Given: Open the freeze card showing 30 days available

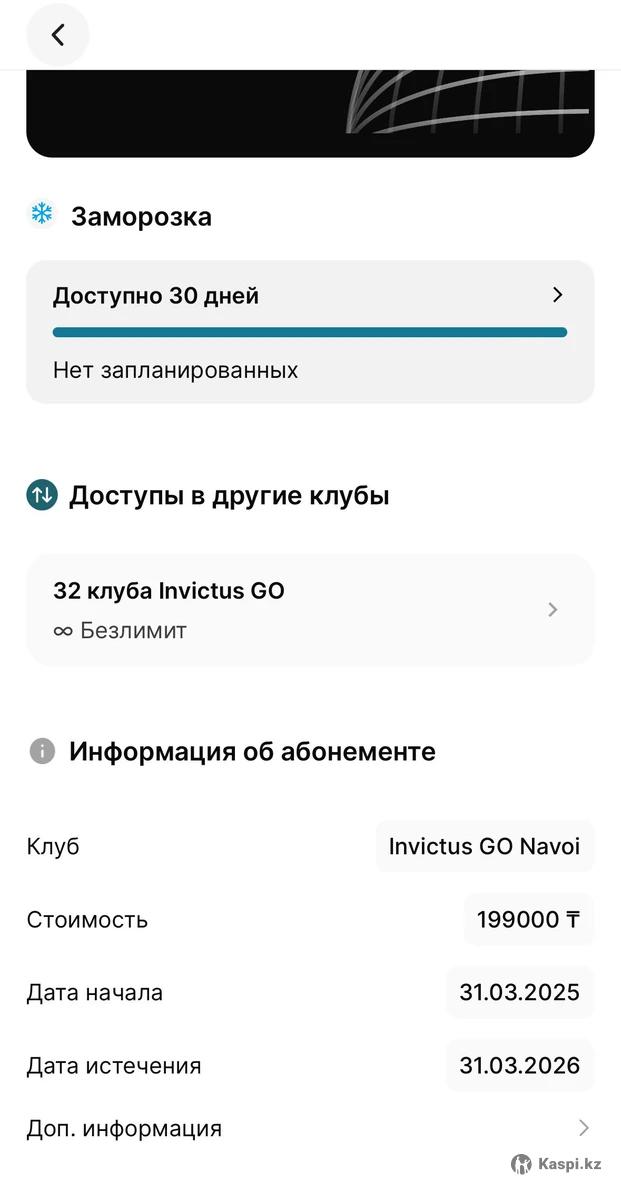Looking at the screenshot, I should pyautogui.click(x=310, y=332).
